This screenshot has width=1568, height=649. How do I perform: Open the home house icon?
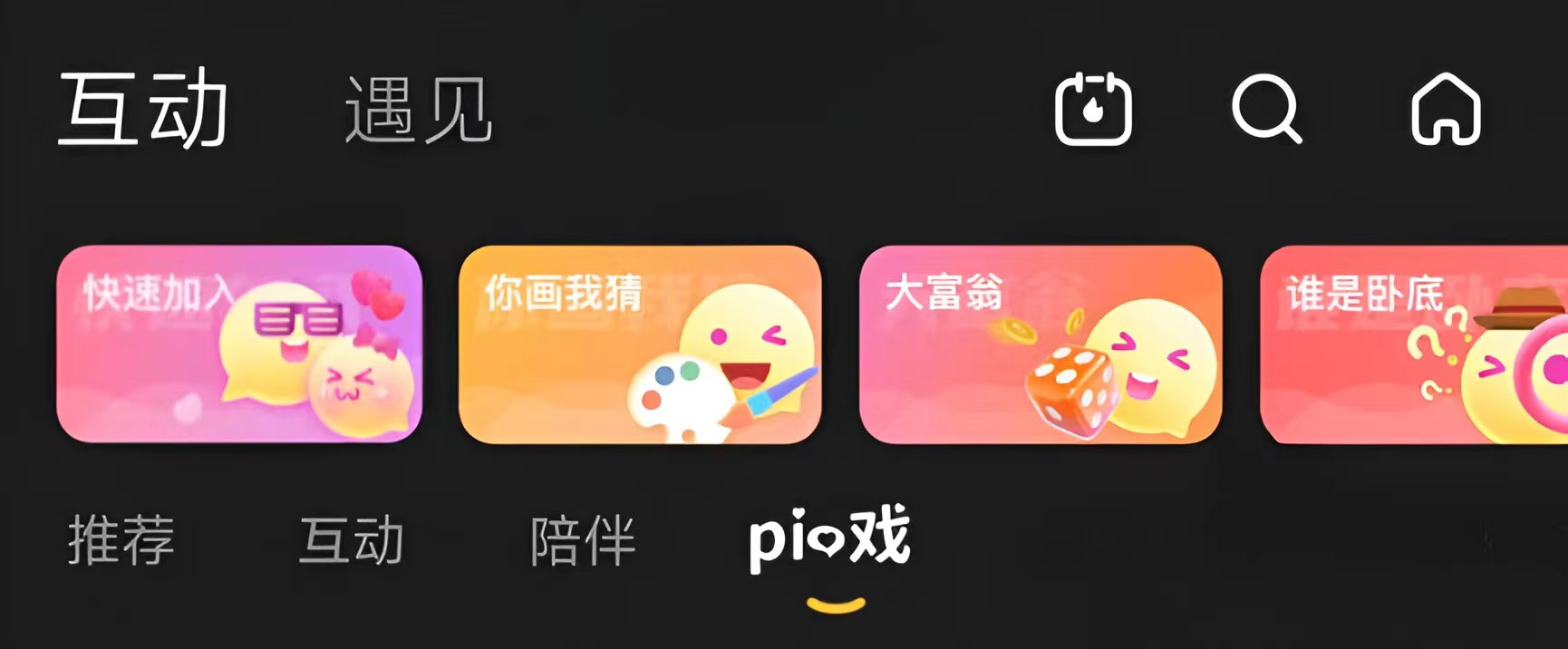(x=1446, y=110)
